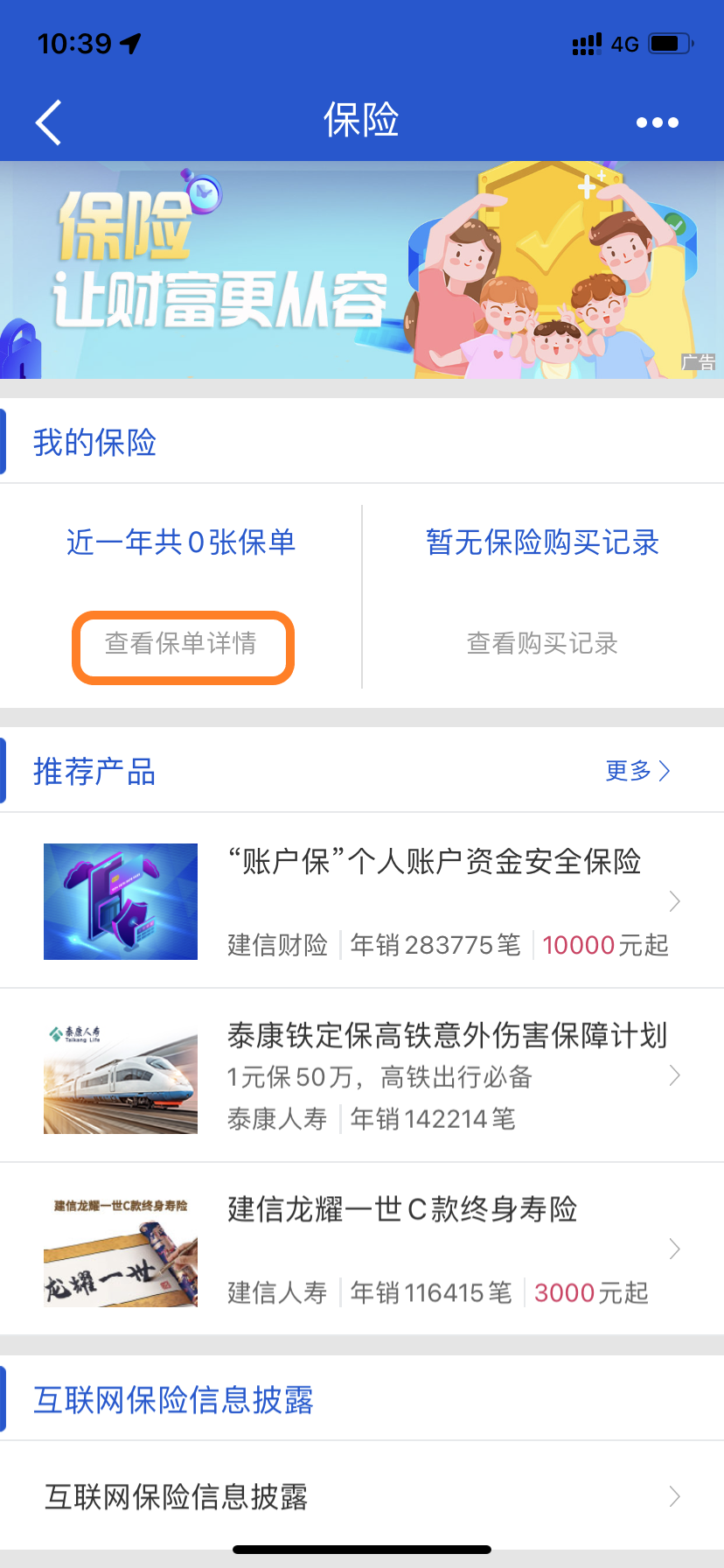Screen dimensions: 724x1568
Task: Open 更多 to see more recommended products
Action: point(637,771)
